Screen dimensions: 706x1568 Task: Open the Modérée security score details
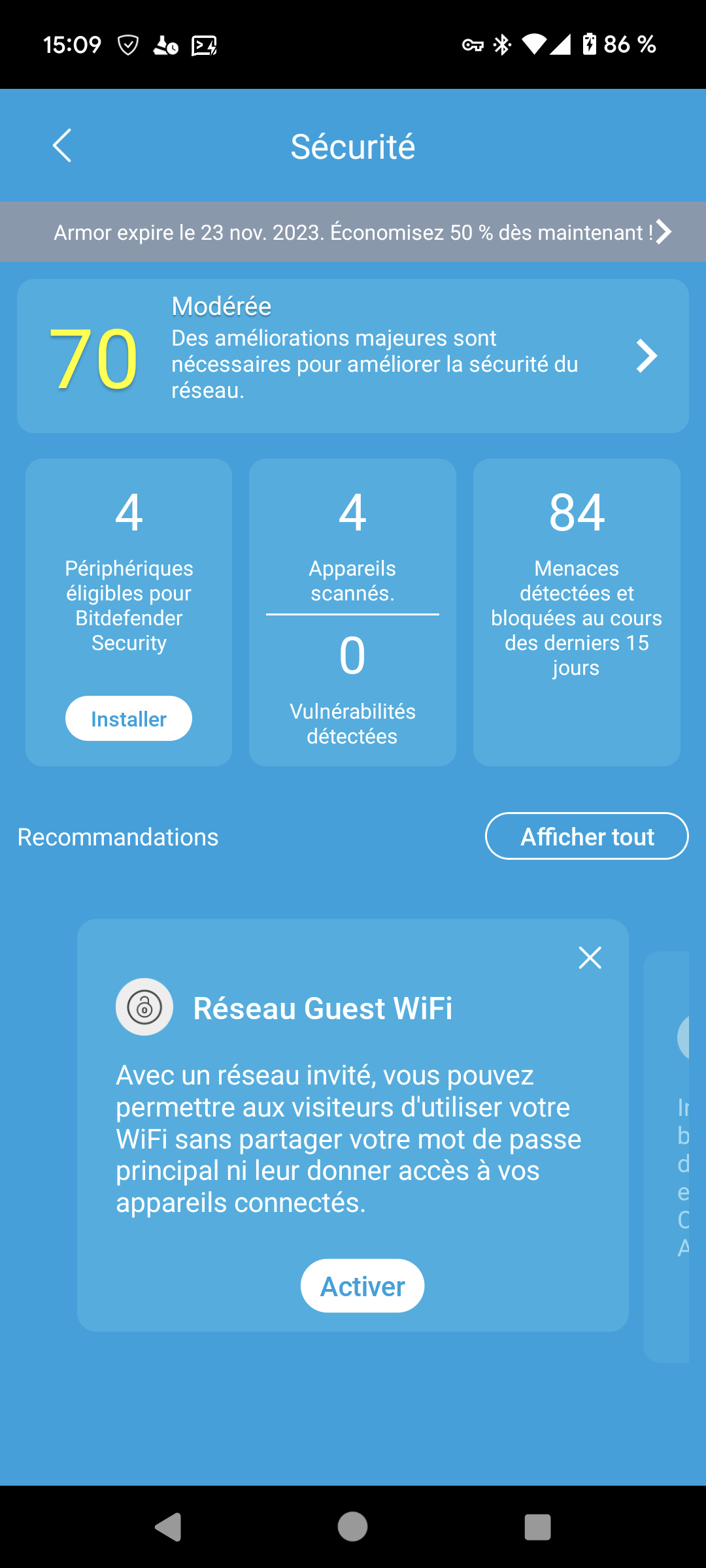point(353,356)
